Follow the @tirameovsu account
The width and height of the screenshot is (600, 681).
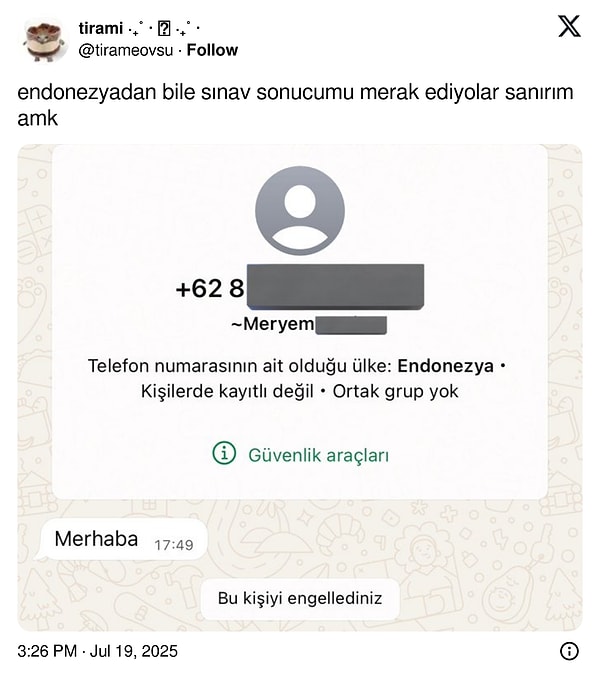pyautogui.click(x=212, y=50)
